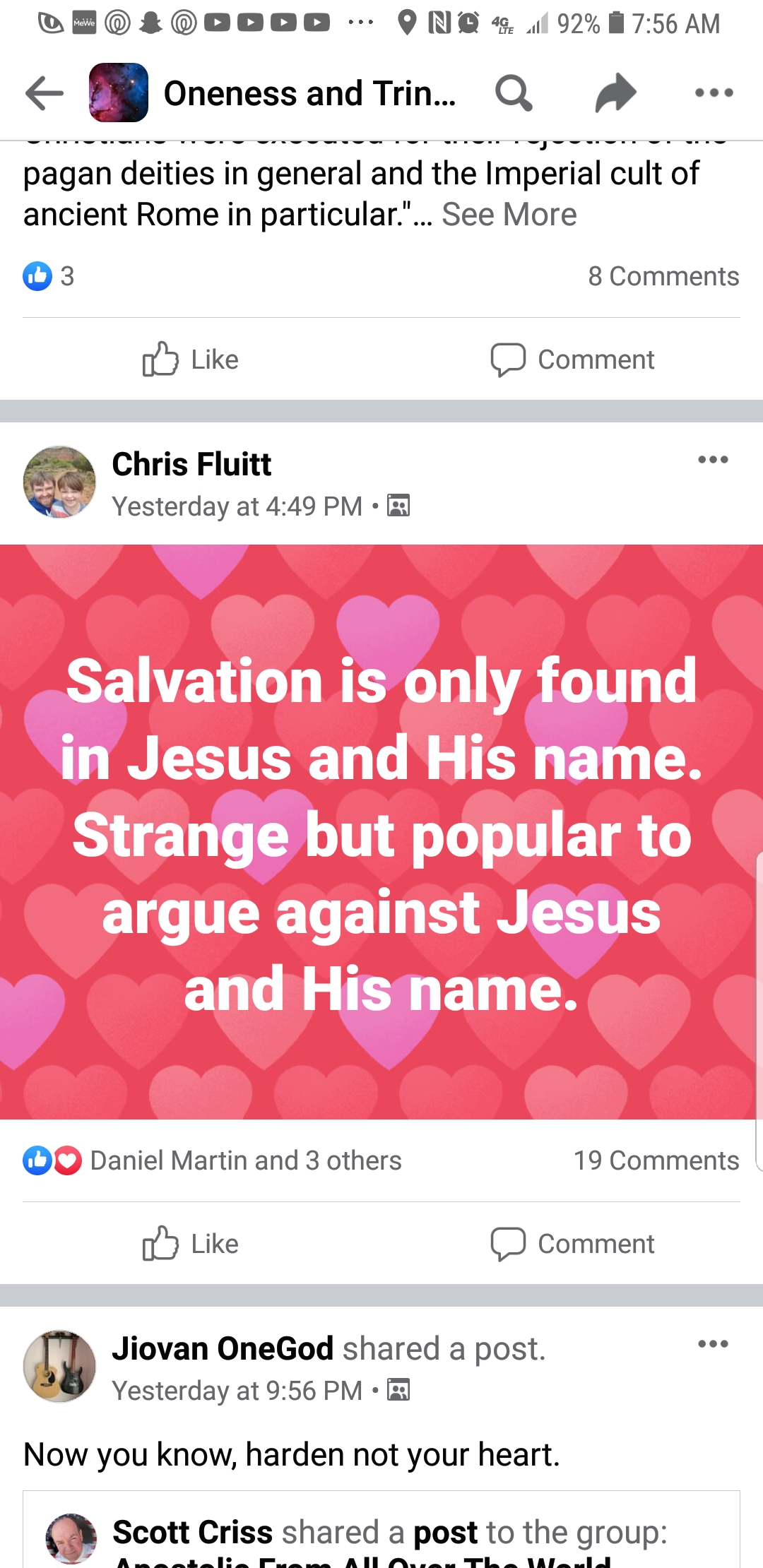Open the 8 Comments thread
Viewport: 763px width, 1568px height.
[x=663, y=276]
